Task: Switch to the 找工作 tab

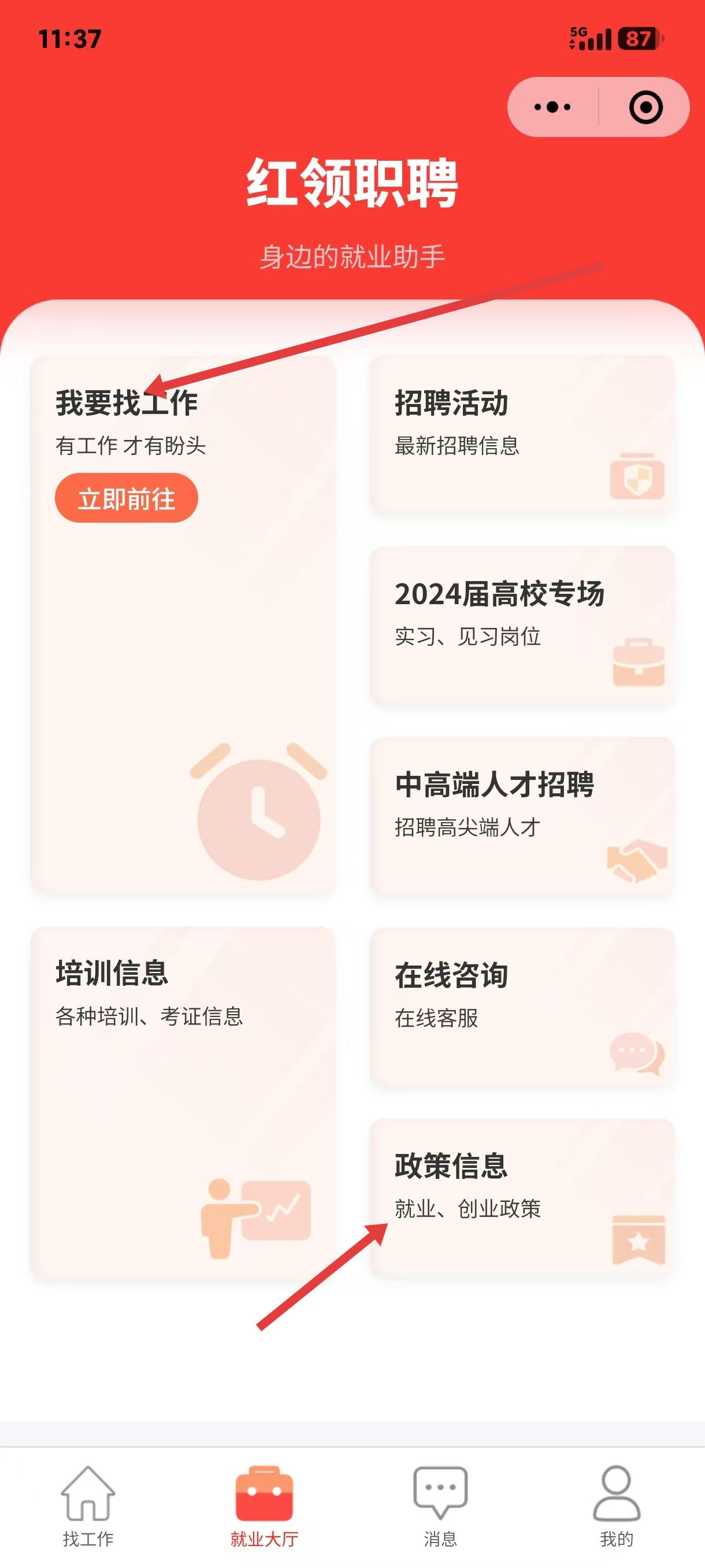Action: pos(88,1506)
